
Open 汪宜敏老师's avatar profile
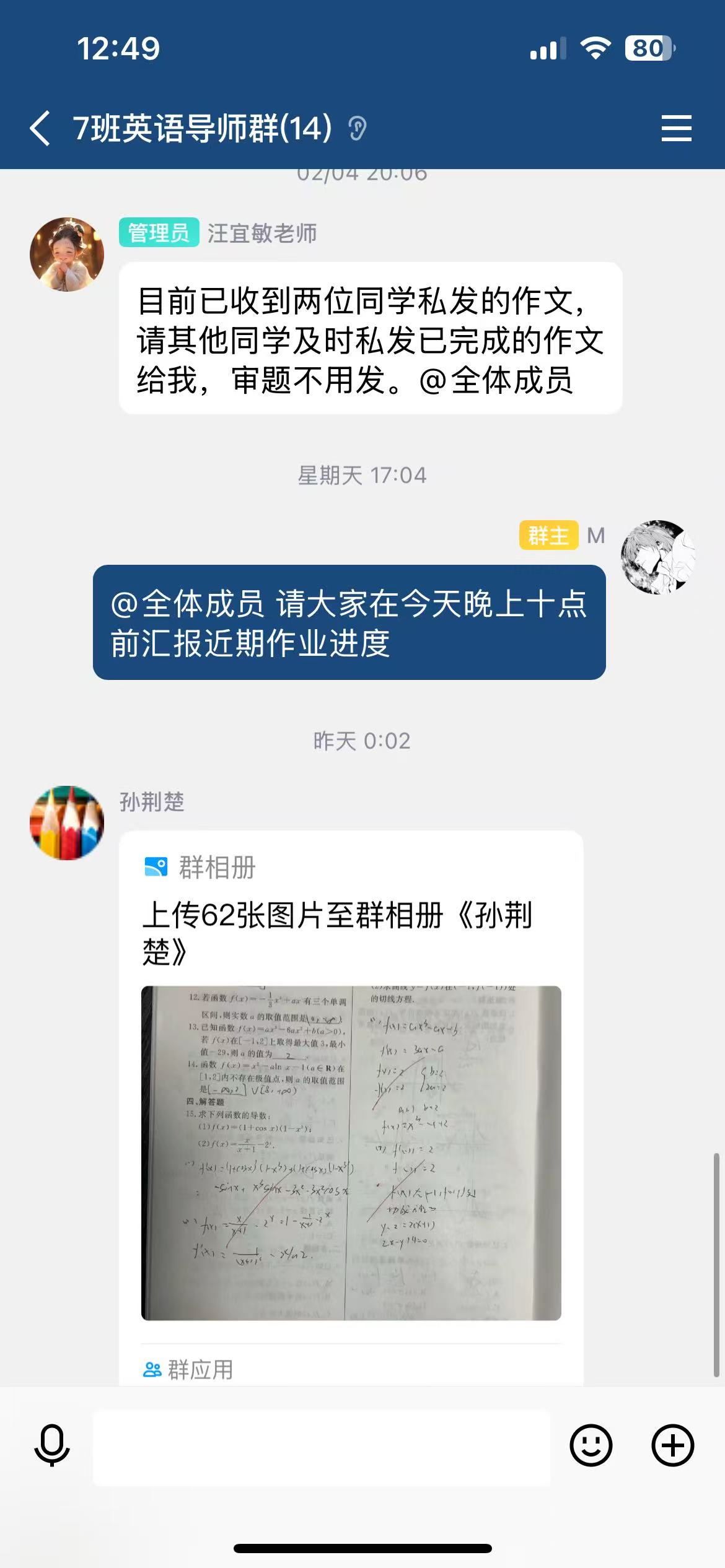[x=67, y=255]
